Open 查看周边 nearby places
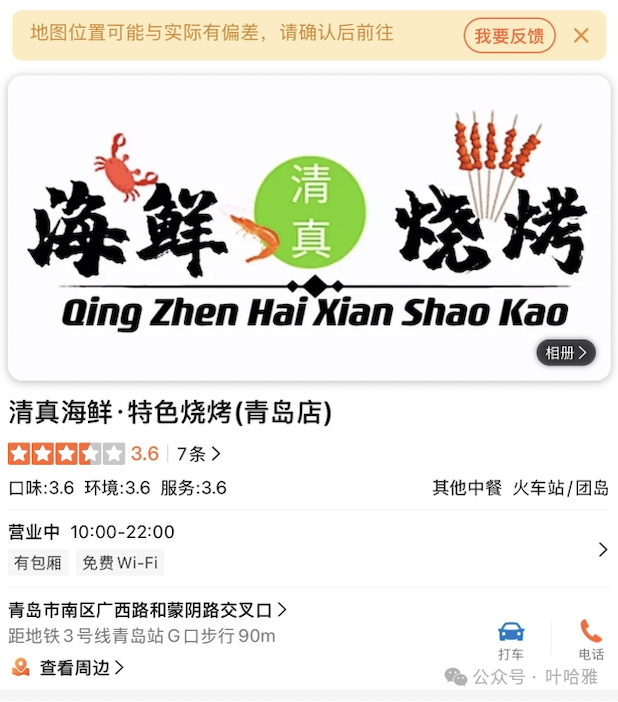This screenshot has width=618, height=702. tap(67, 668)
